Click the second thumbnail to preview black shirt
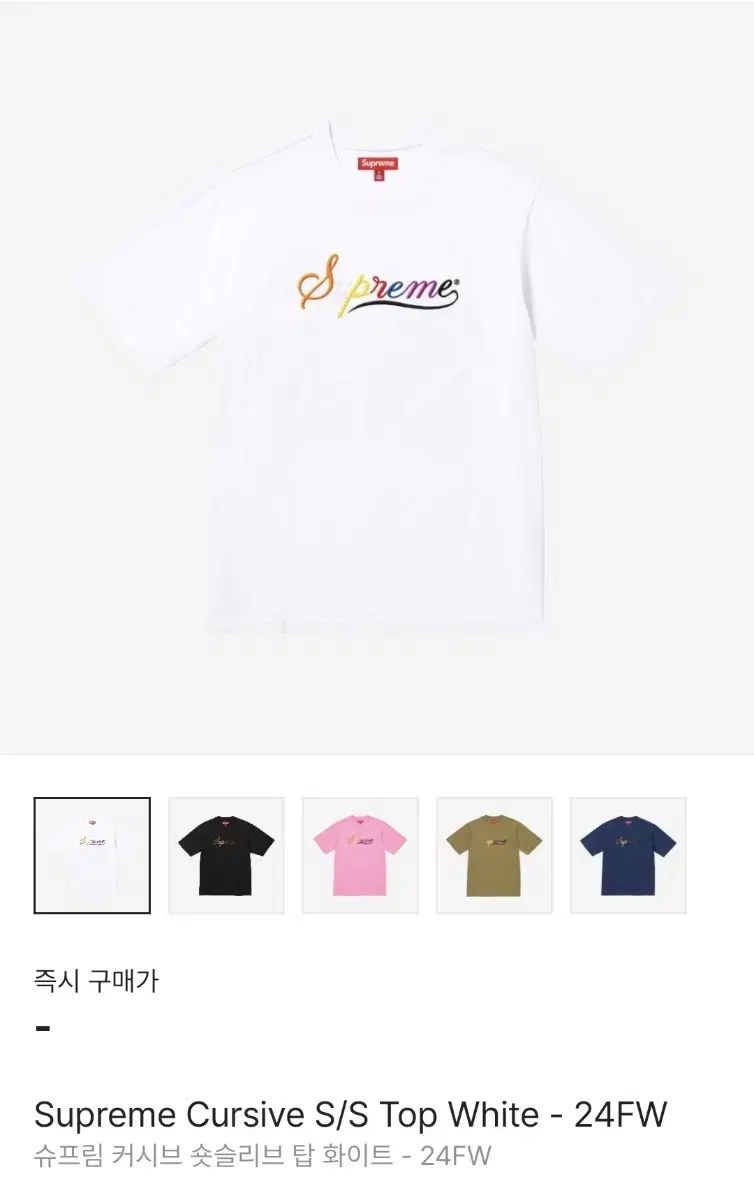Screen dimensions: 754x1200 pyautogui.click(x=228, y=855)
